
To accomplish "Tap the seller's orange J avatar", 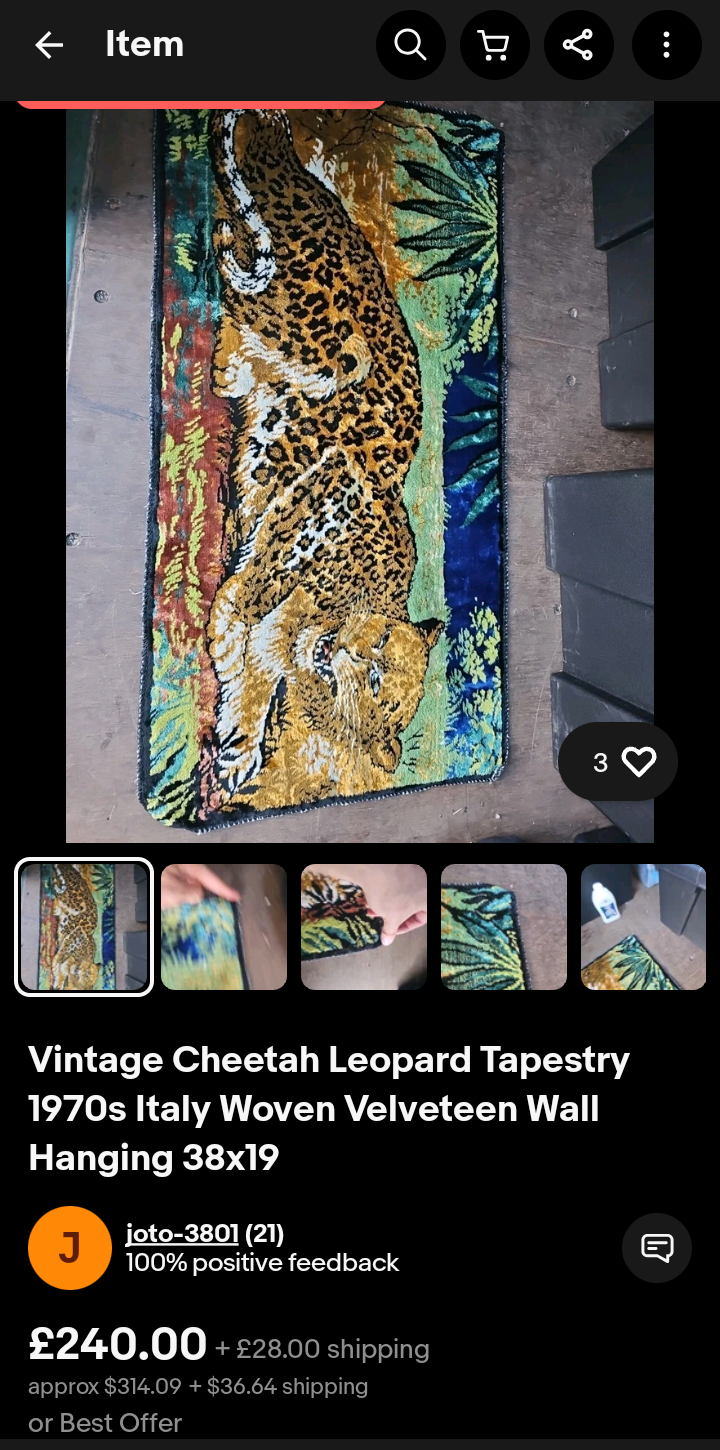I will coord(70,1248).
